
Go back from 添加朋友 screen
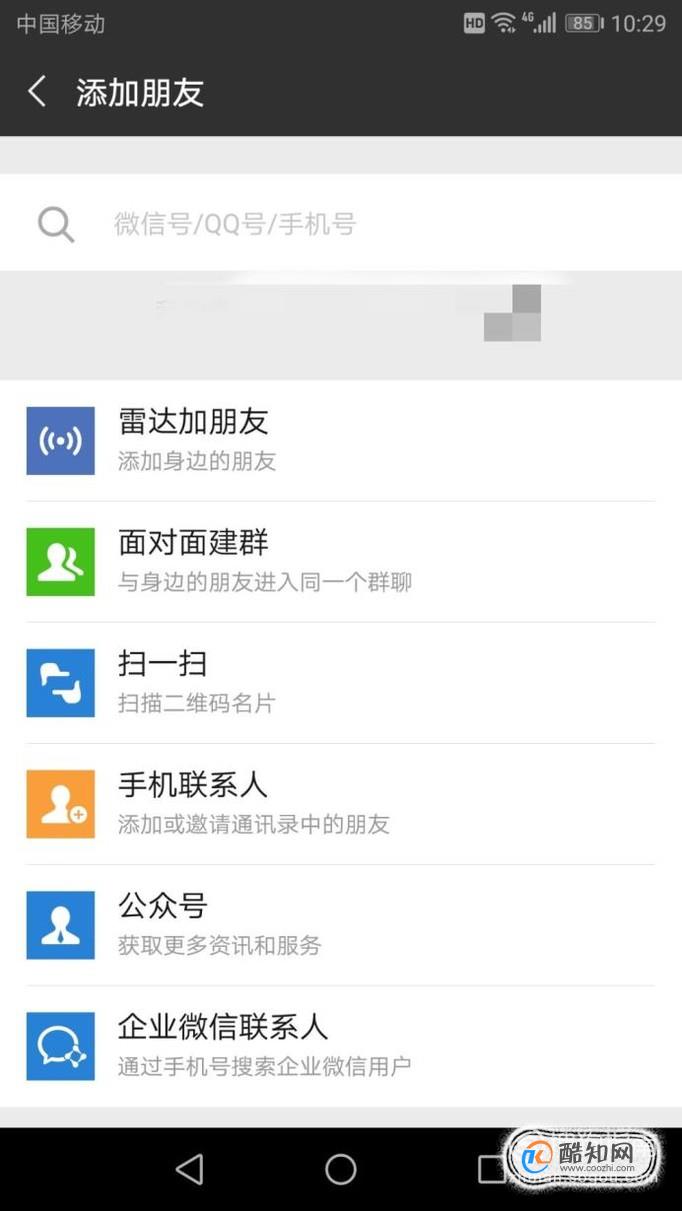pyautogui.click(x=37, y=92)
